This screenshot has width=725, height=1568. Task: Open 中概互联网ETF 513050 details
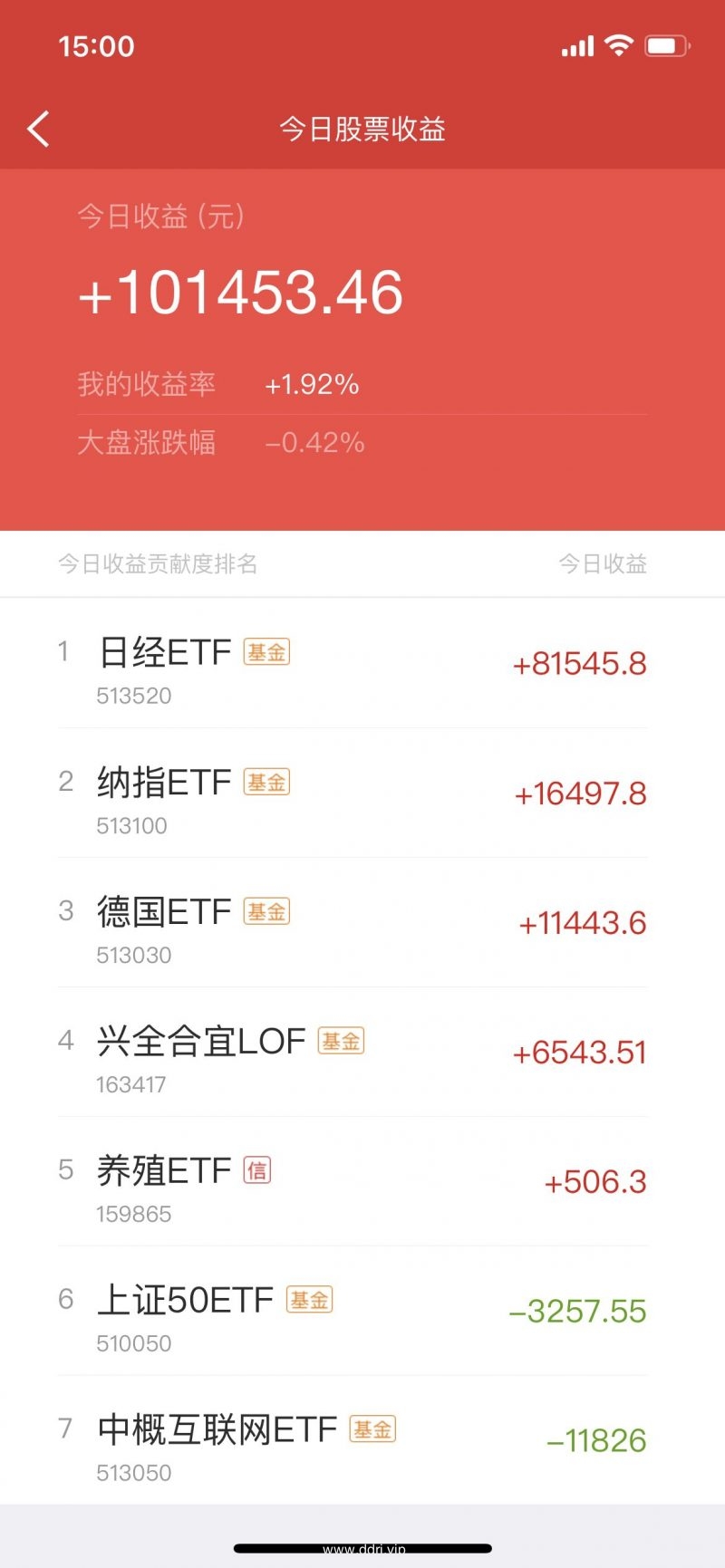coord(362,1440)
